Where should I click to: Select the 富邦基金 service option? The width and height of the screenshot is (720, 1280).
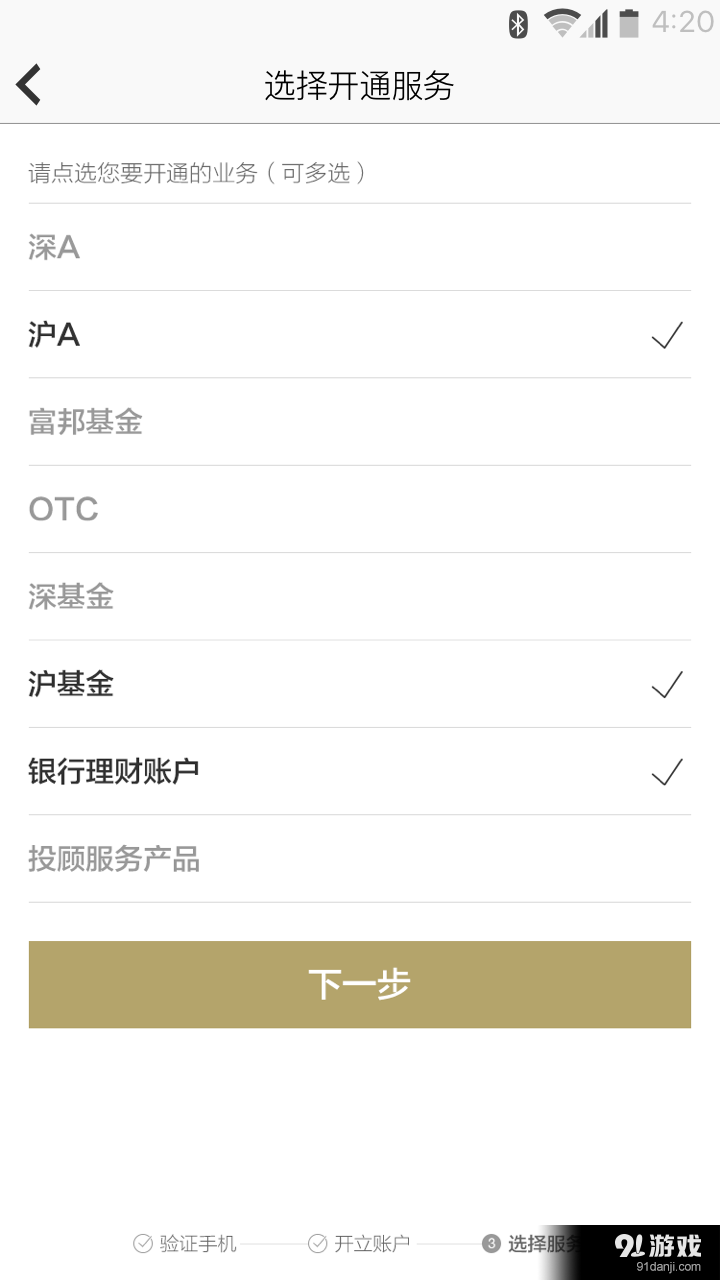click(360, 423)
